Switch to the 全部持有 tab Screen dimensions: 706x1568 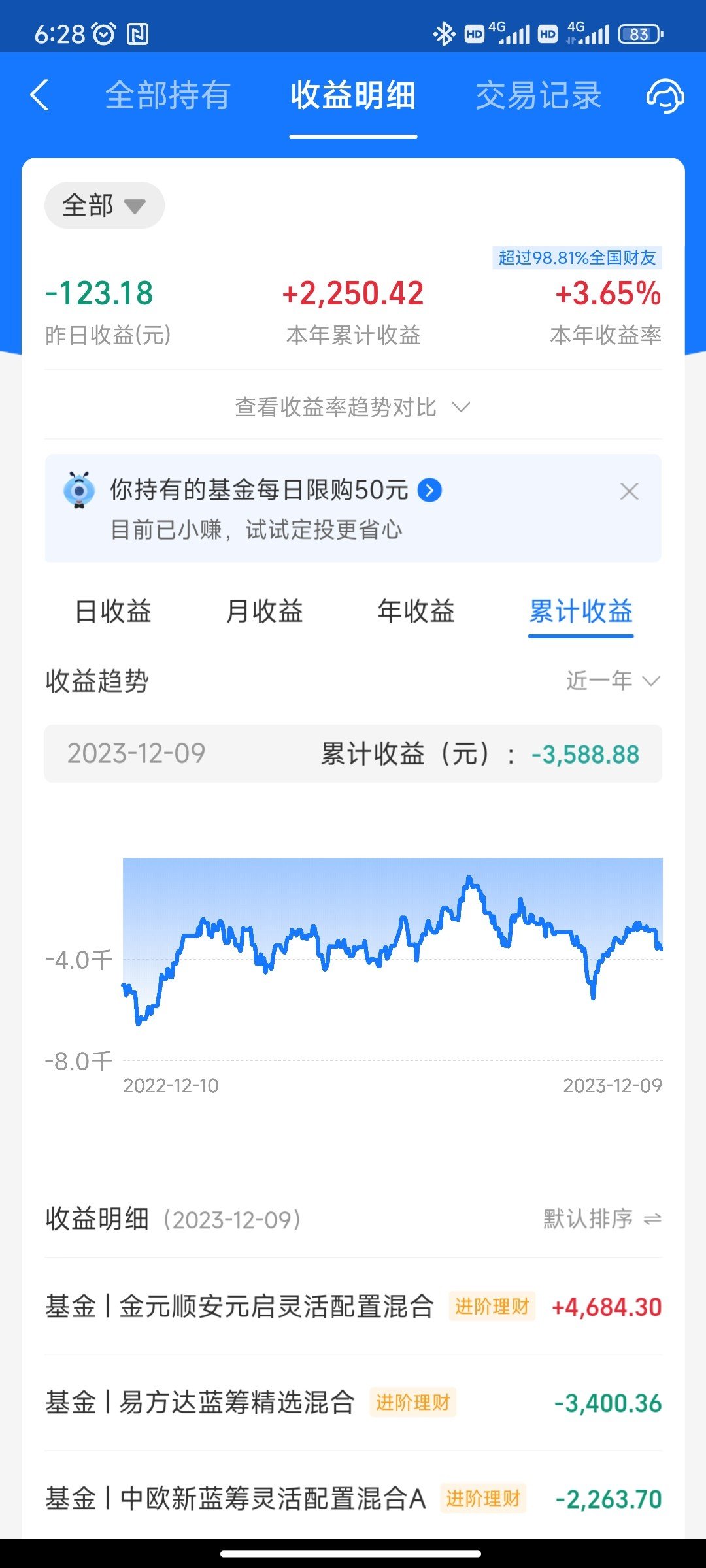pyautogui.click(x=168, y=96)
